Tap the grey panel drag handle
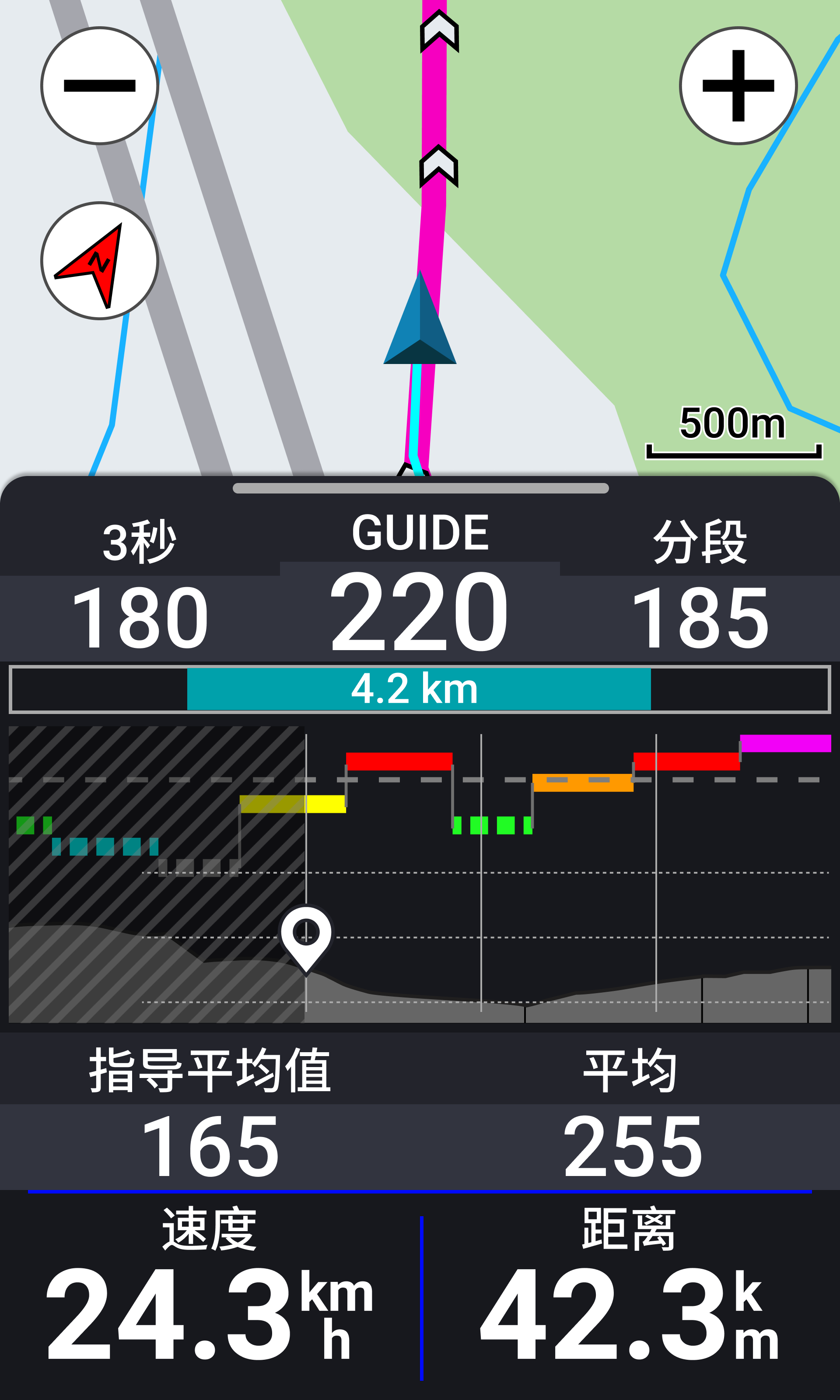This screenshot has height=1400, width=840. click(x=420, y=488)
